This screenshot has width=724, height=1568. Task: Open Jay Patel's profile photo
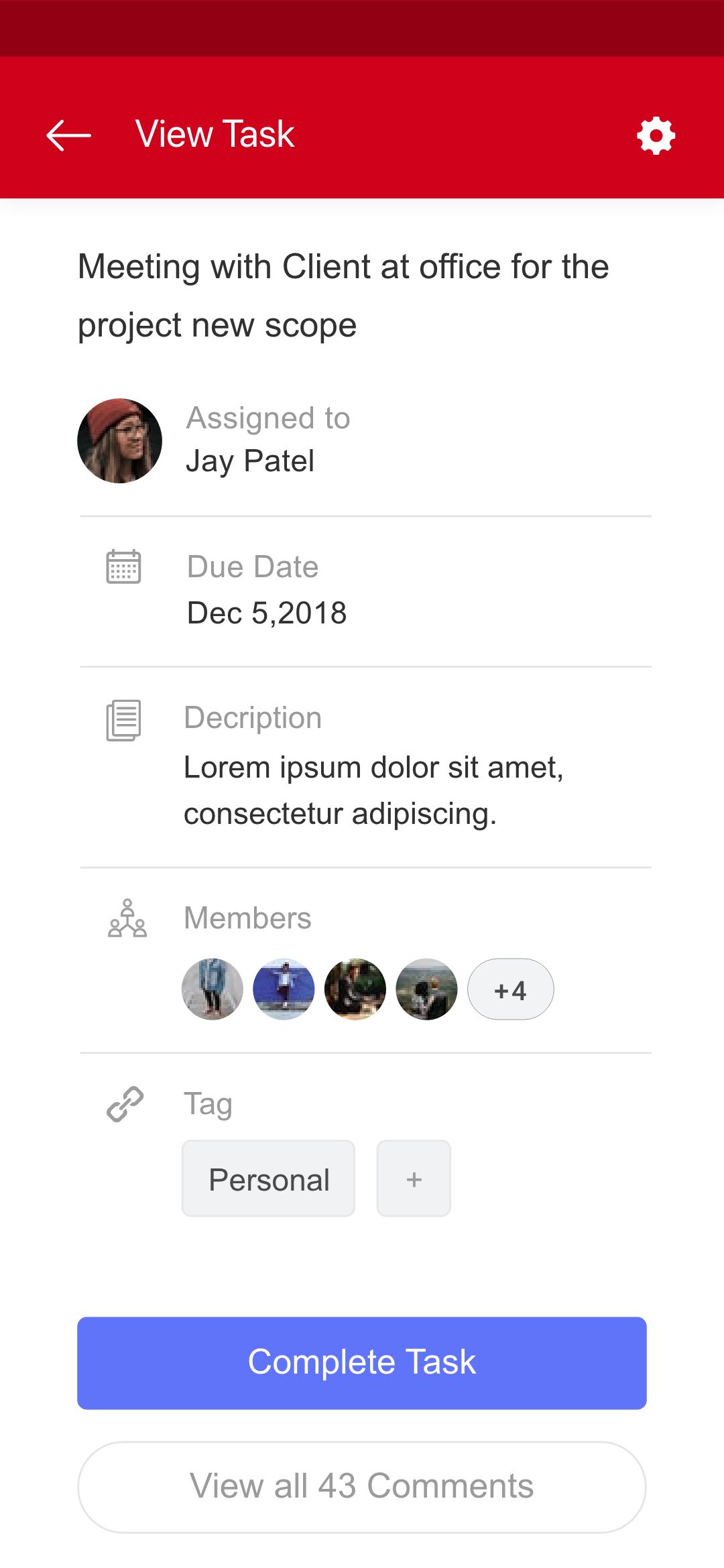coord(120,441)
